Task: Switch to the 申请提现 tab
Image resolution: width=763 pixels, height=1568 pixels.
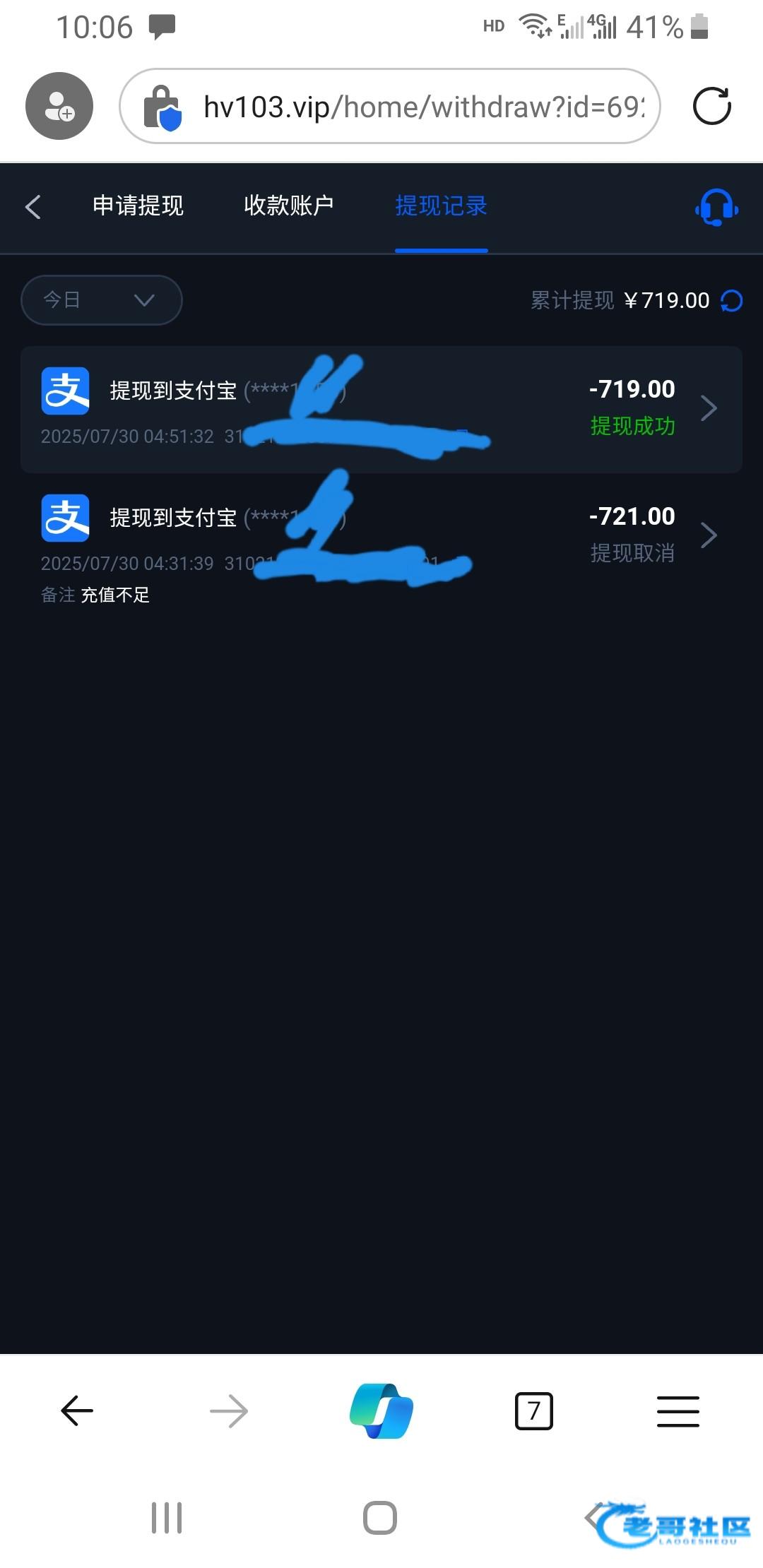Action: [x=138, y=206]
